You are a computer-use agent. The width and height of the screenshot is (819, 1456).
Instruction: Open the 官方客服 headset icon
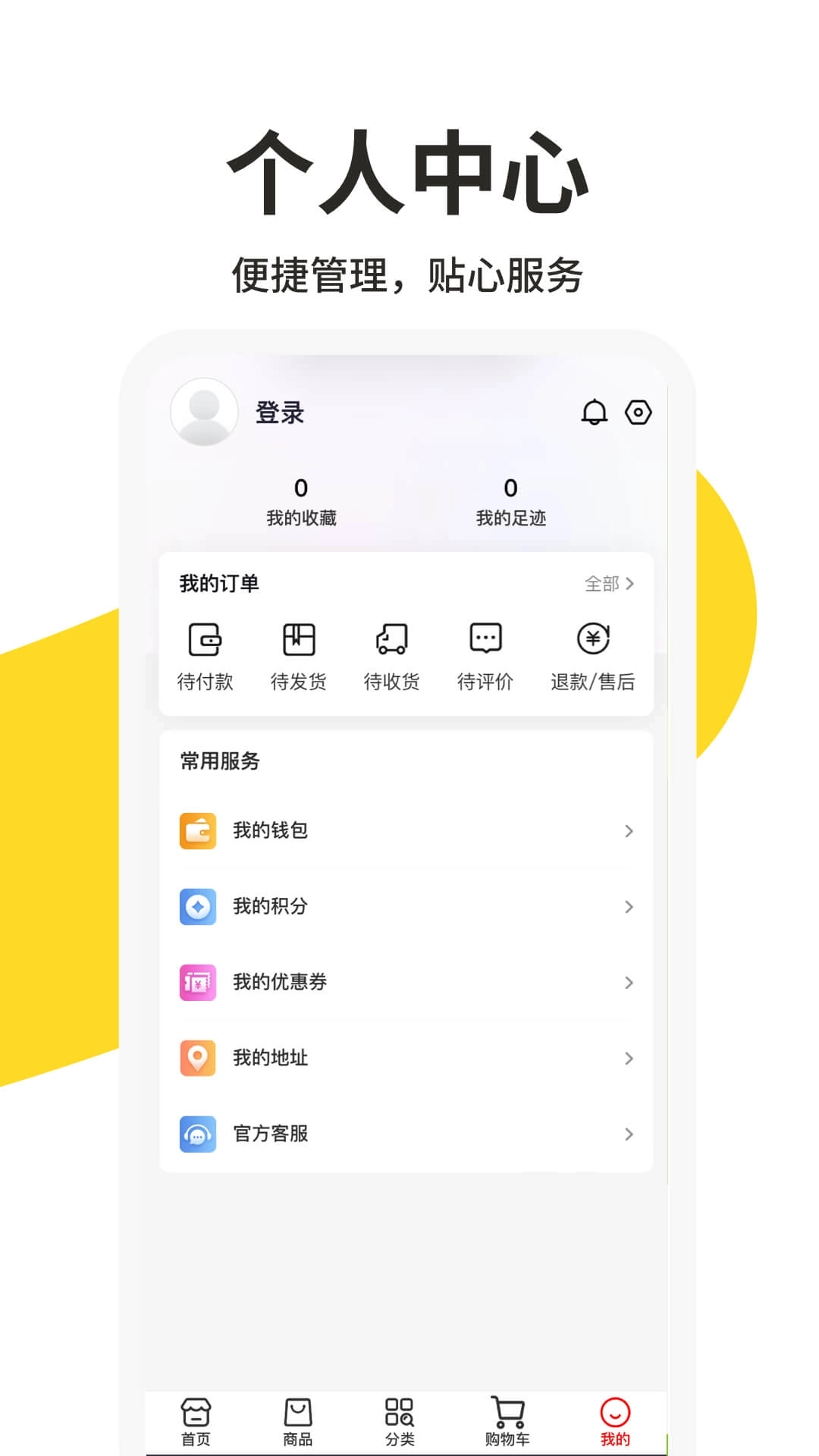click(x=198, y=1134)
